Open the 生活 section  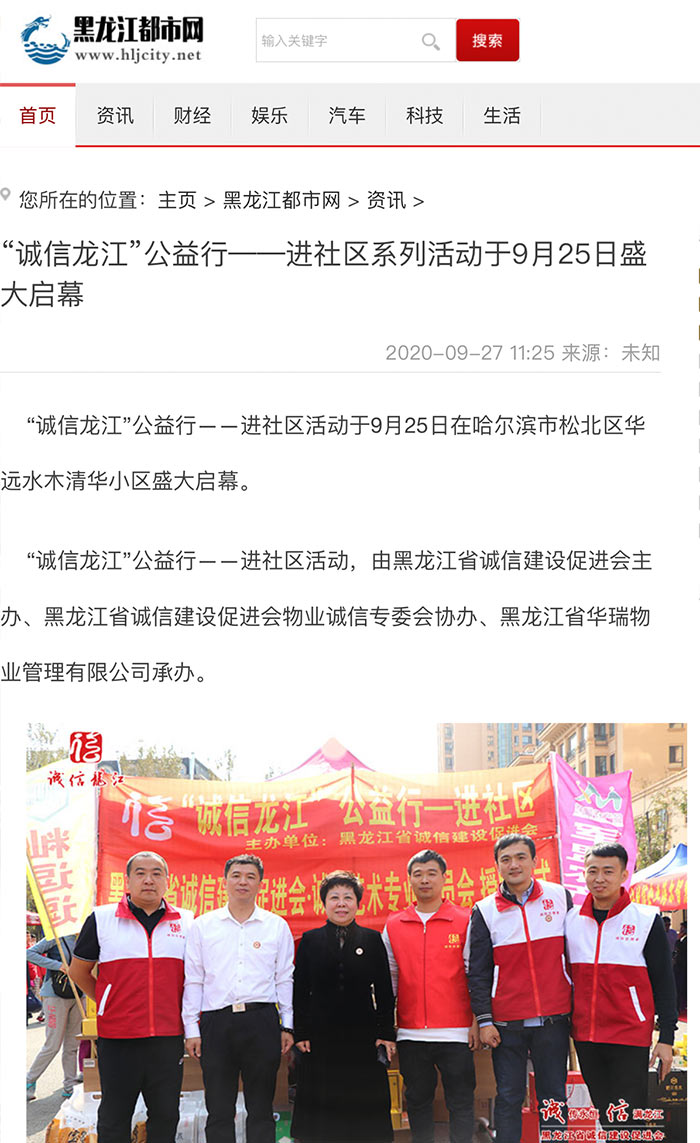pos(501,116)
